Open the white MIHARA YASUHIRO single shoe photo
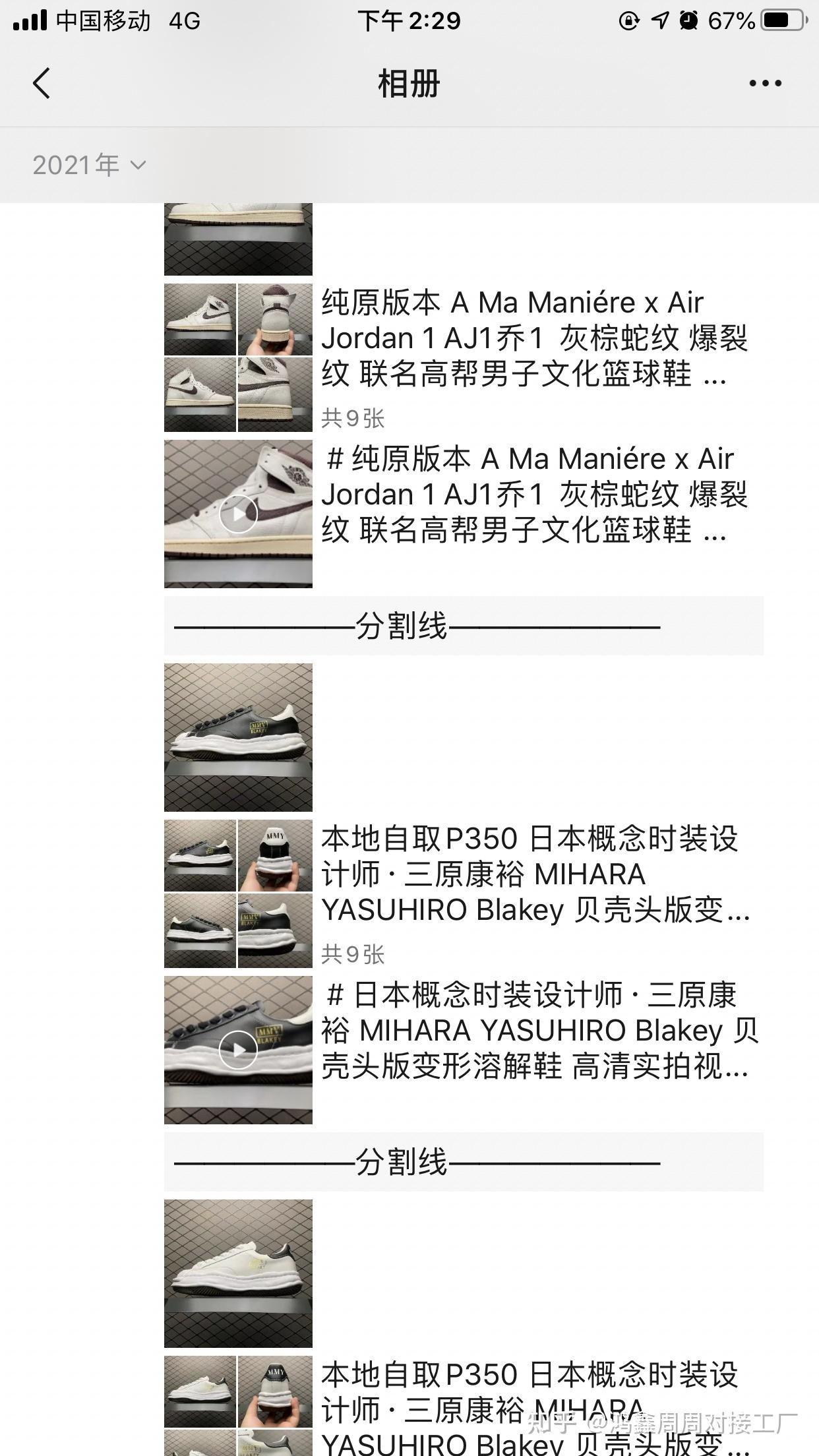Image resolution: width=819 pixels, height=1456 pixels. tap(238, 1273)
